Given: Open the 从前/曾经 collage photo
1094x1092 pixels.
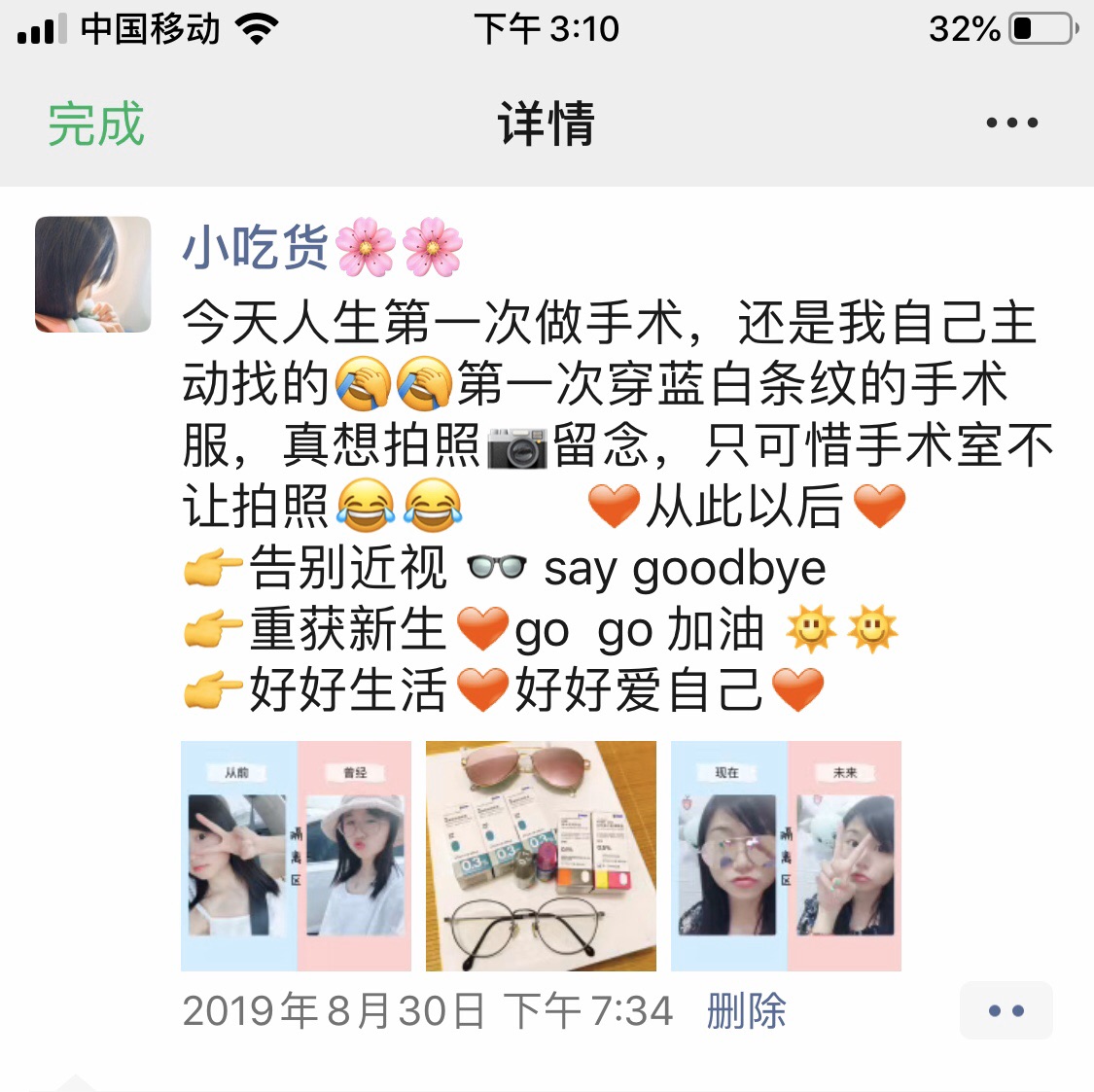Looking at the screenshot, I should point(296,856).
